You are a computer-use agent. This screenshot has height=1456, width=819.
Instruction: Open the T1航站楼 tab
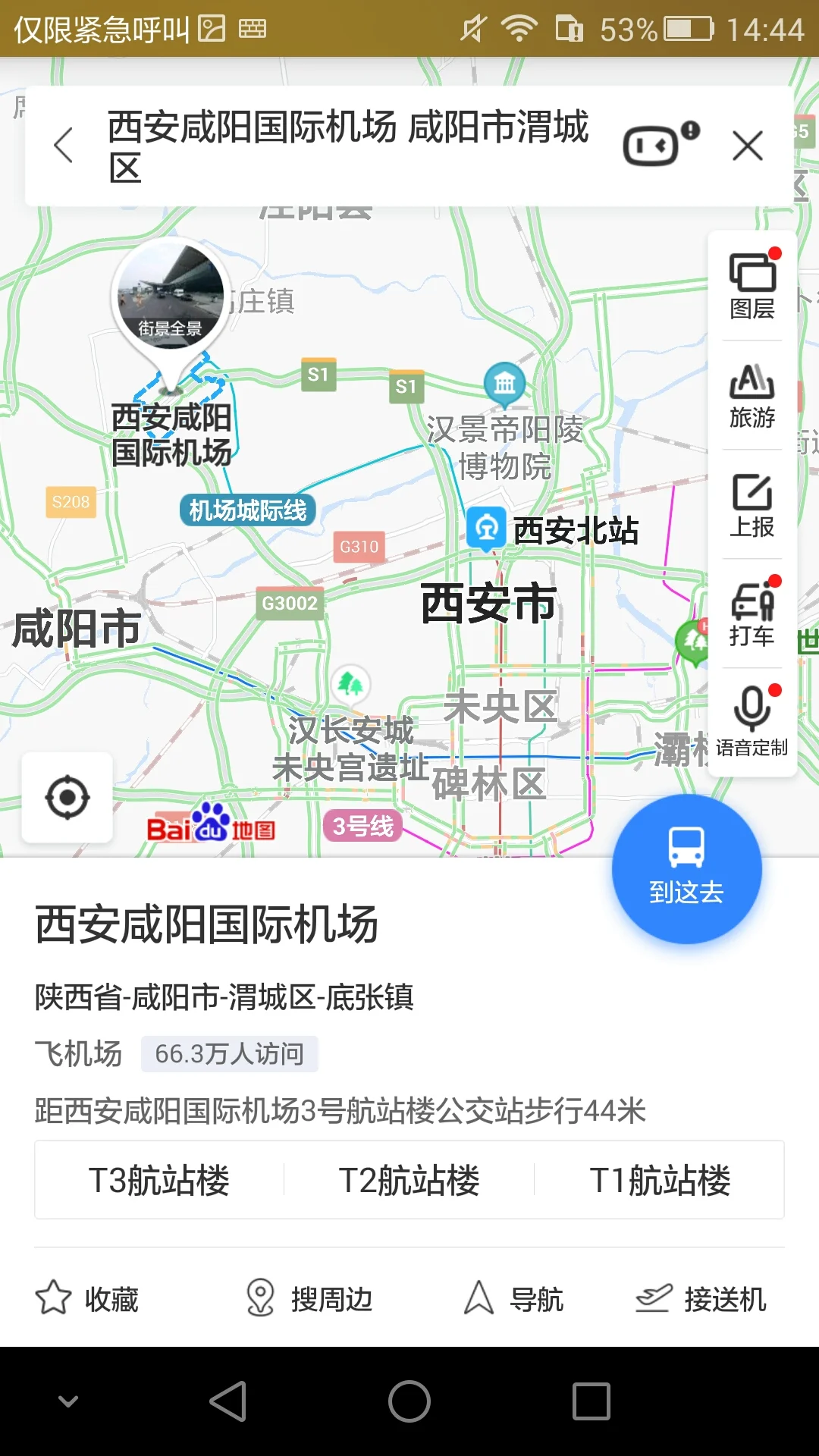pos(664,1179)
